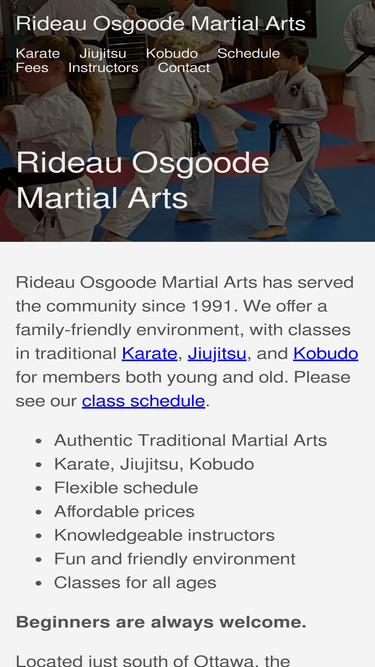Select Kobudo in the navigation menu
This screenshot has width=375, height=667.
point(172,54)
